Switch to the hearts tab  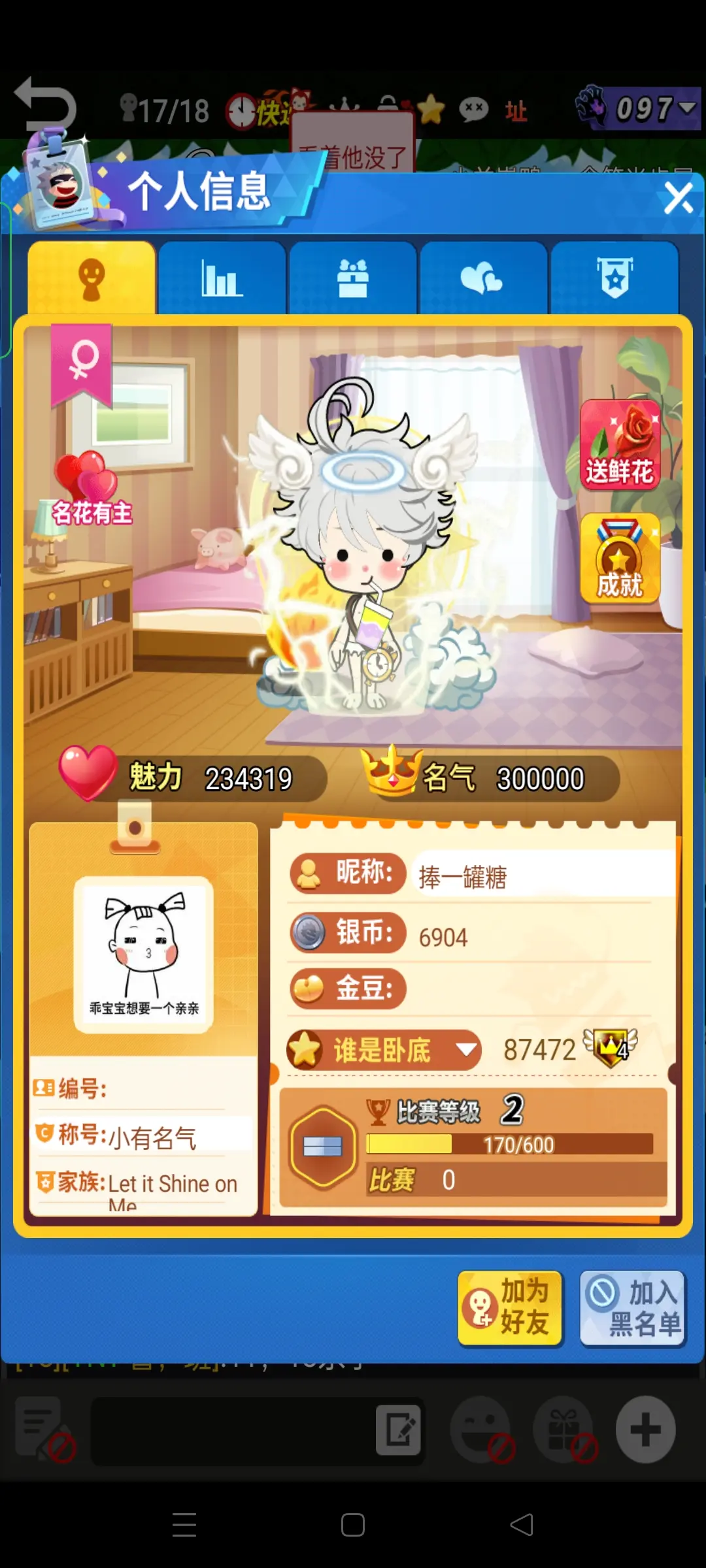tap(483, 278)
